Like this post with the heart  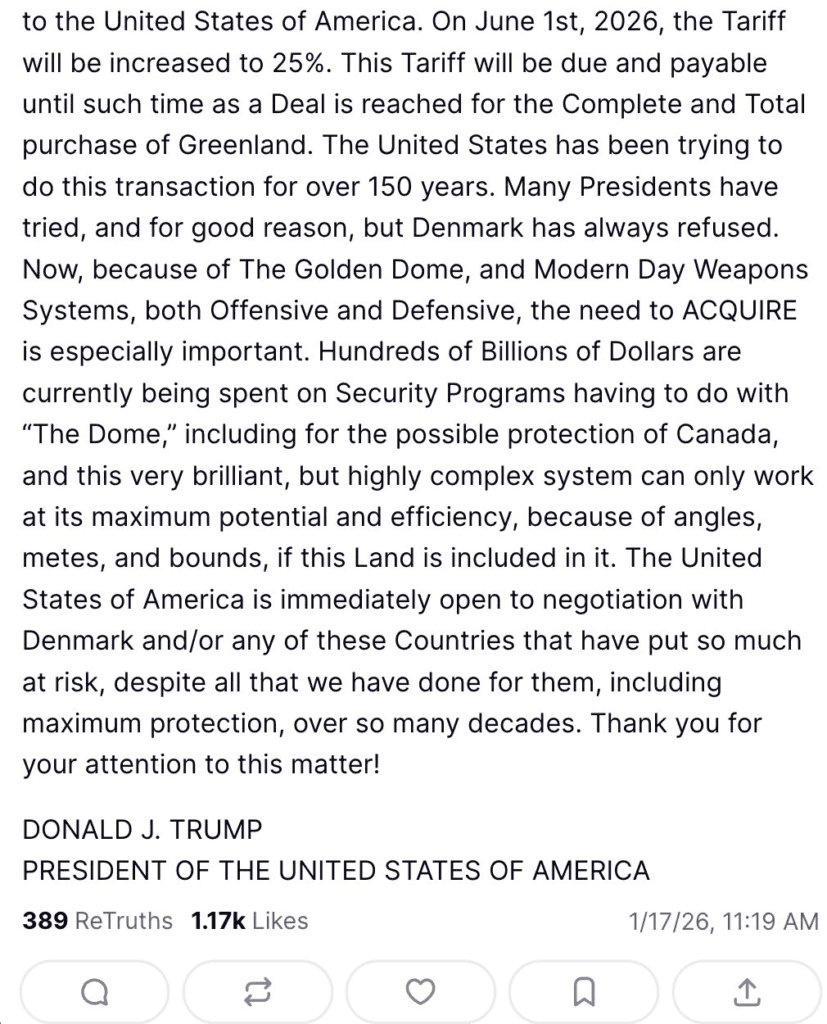pos(422,991)
